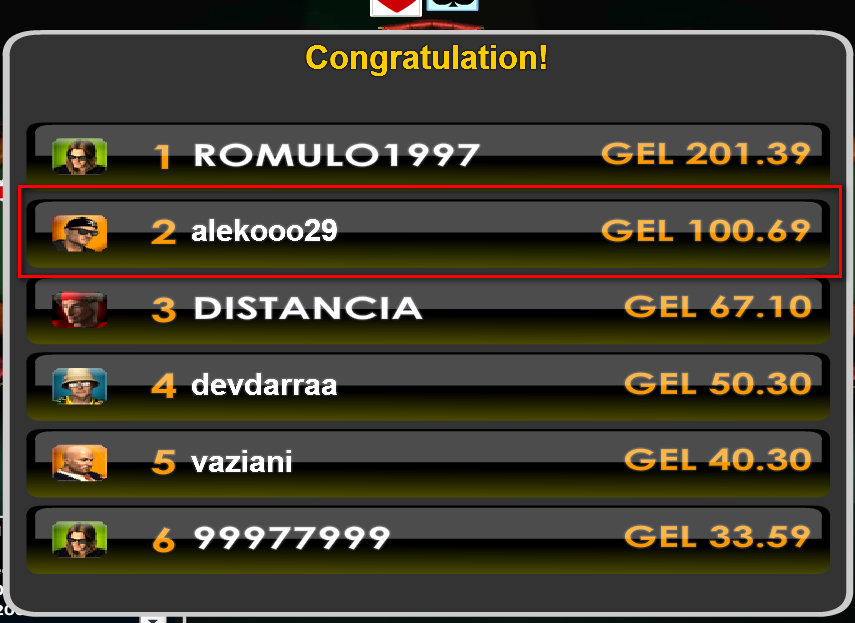
Task: Open DISTANCIA's third place row
Action: tap(428, 308)
